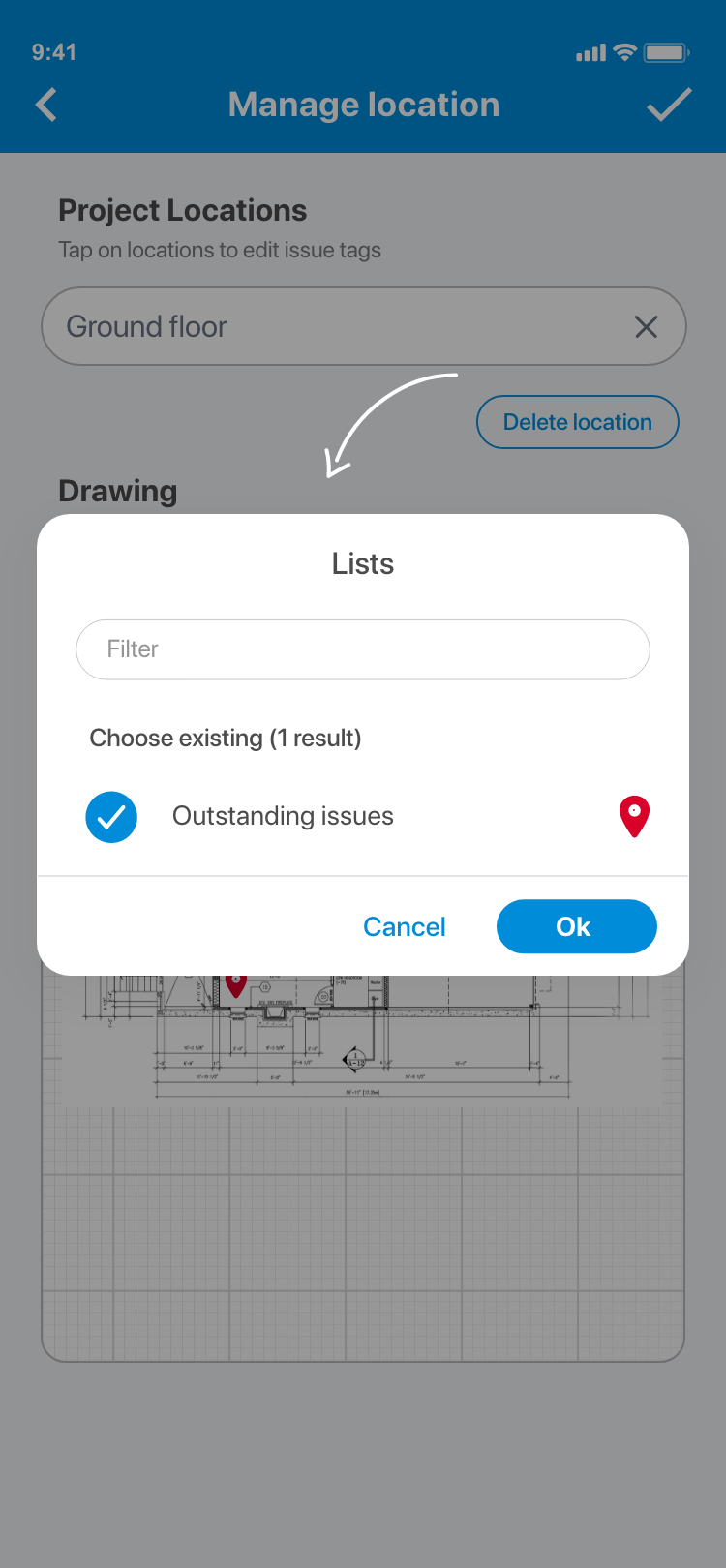Focus the Filter input field

363,649
